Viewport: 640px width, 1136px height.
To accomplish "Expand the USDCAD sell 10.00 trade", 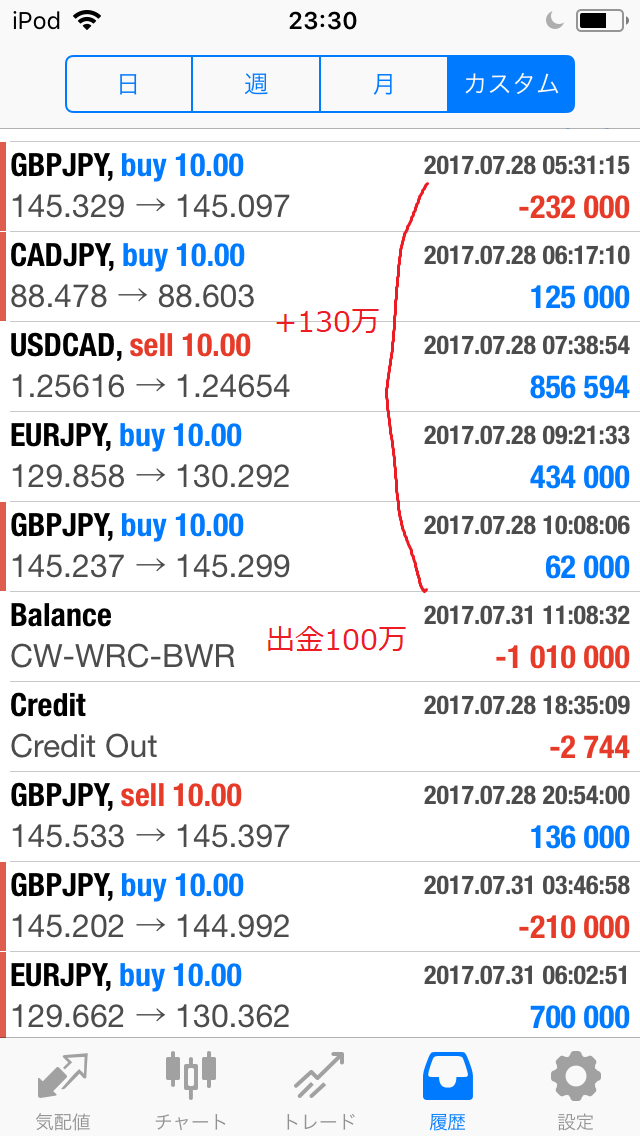I will tap(320, 366).
